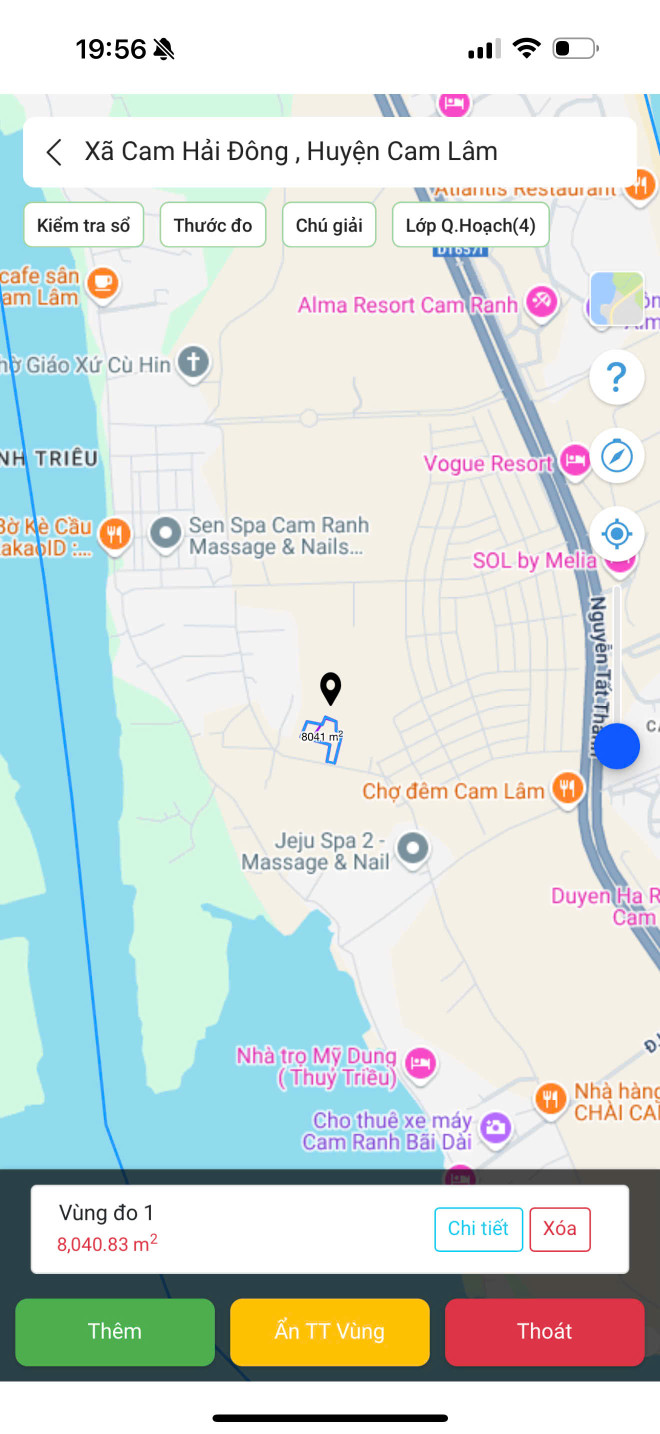Open the Thước đo measuring tool
This screenshot has height=1434, width=660.
(213, 225)
